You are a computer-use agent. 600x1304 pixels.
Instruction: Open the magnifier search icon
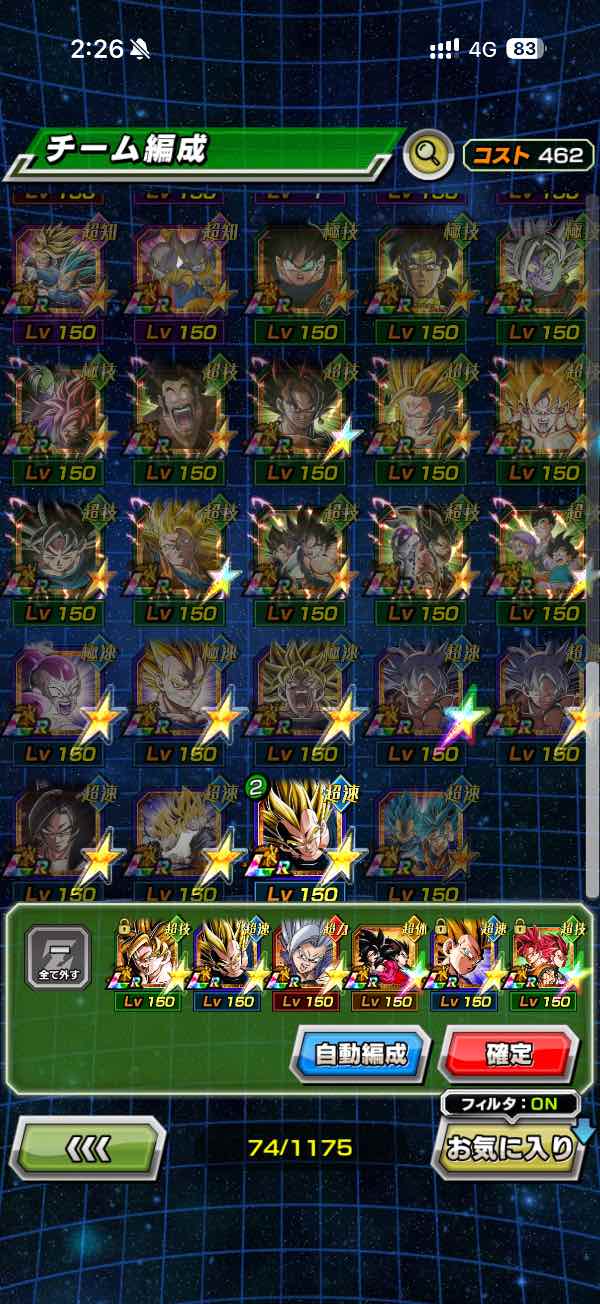tap(429, 154)
